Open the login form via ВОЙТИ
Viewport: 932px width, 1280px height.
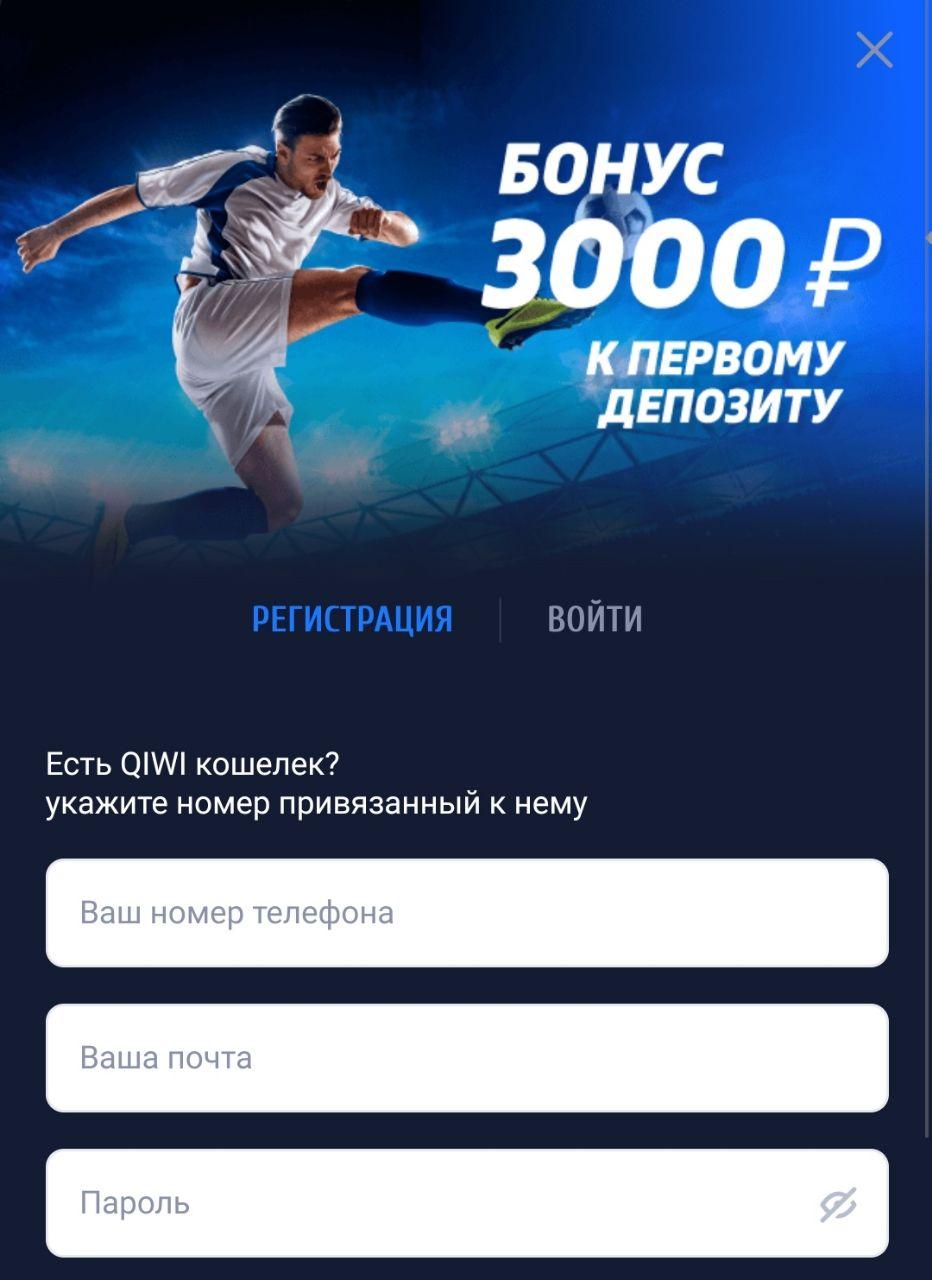coord(594,618)
